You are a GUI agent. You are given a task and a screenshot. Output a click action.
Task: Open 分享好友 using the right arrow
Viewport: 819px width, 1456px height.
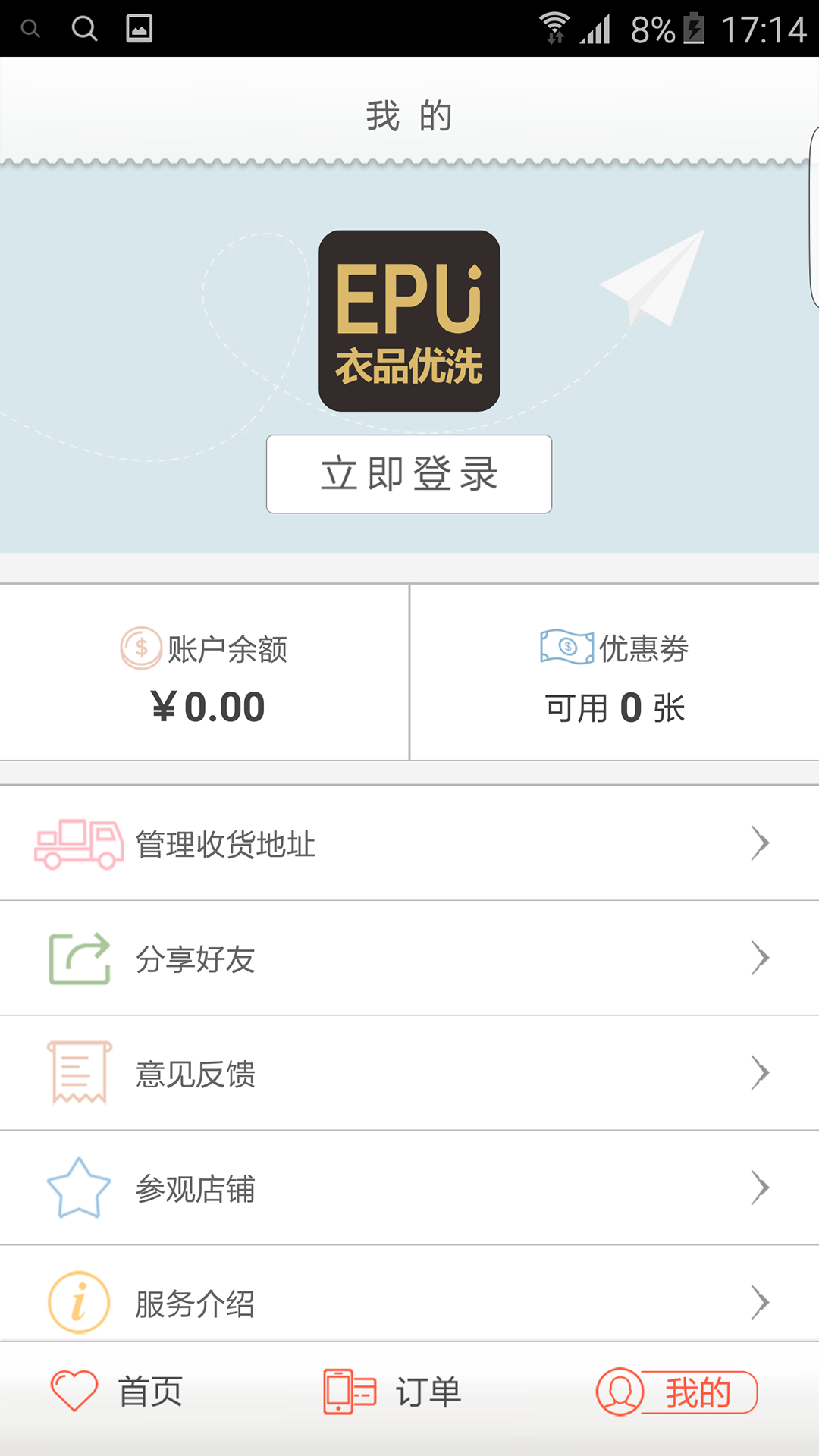760,958
